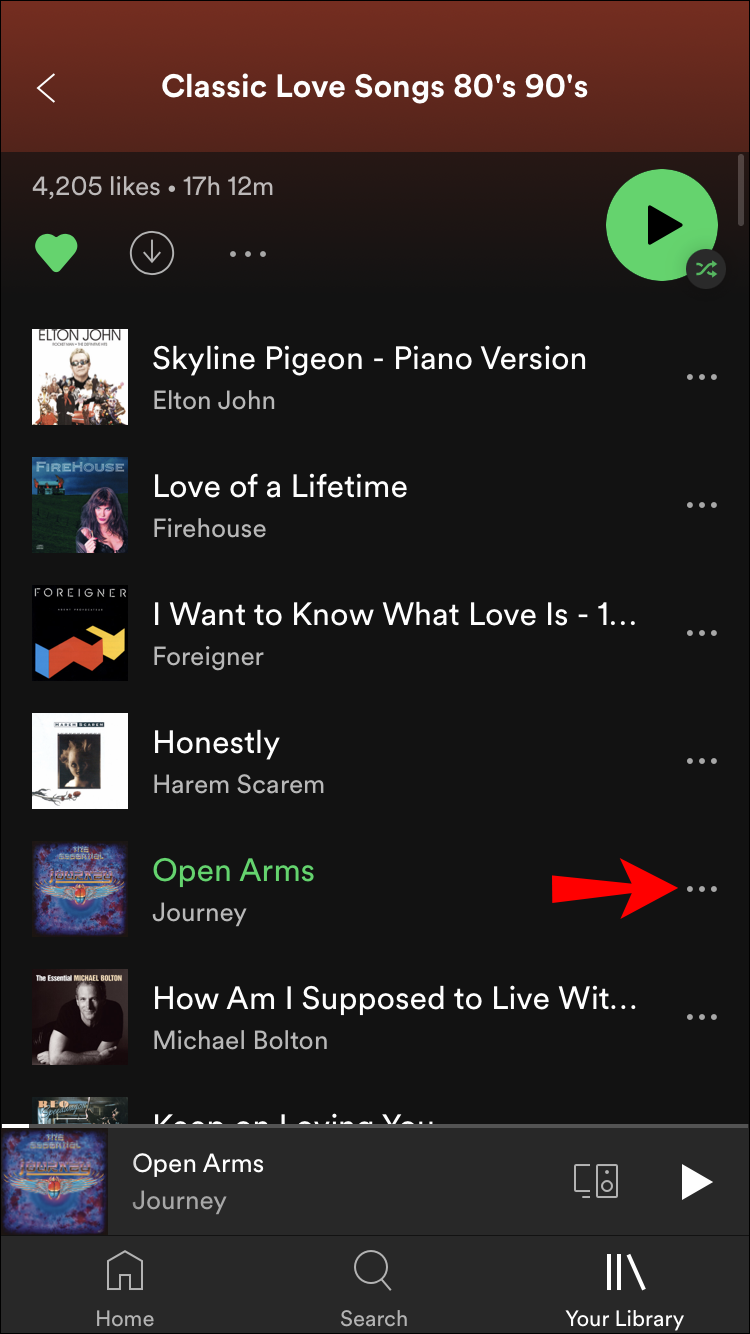Viewport: 750px width, 1334px height.
Task: Open the playlist's three-dot options menu
Action: tap(247, 254)
